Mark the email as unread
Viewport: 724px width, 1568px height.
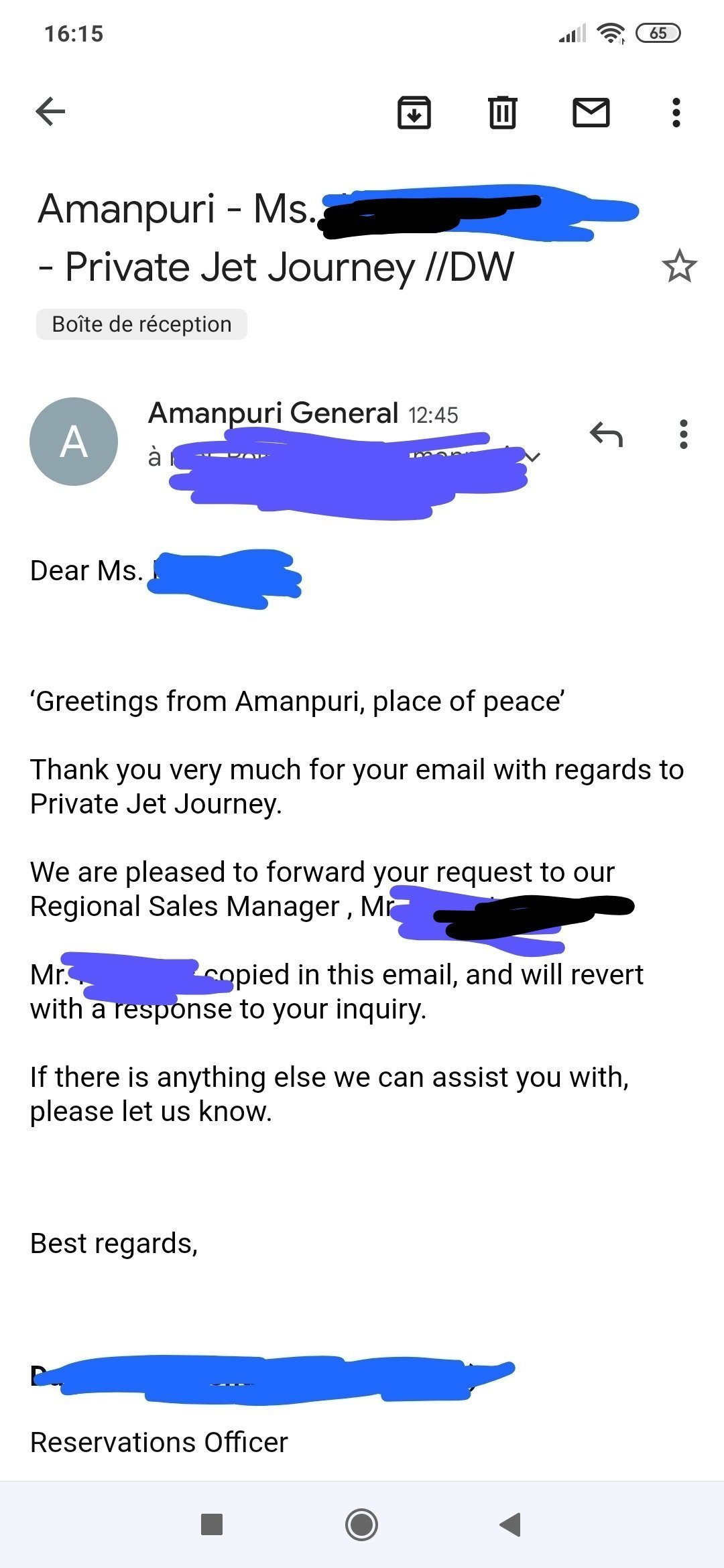coord(591,112)
